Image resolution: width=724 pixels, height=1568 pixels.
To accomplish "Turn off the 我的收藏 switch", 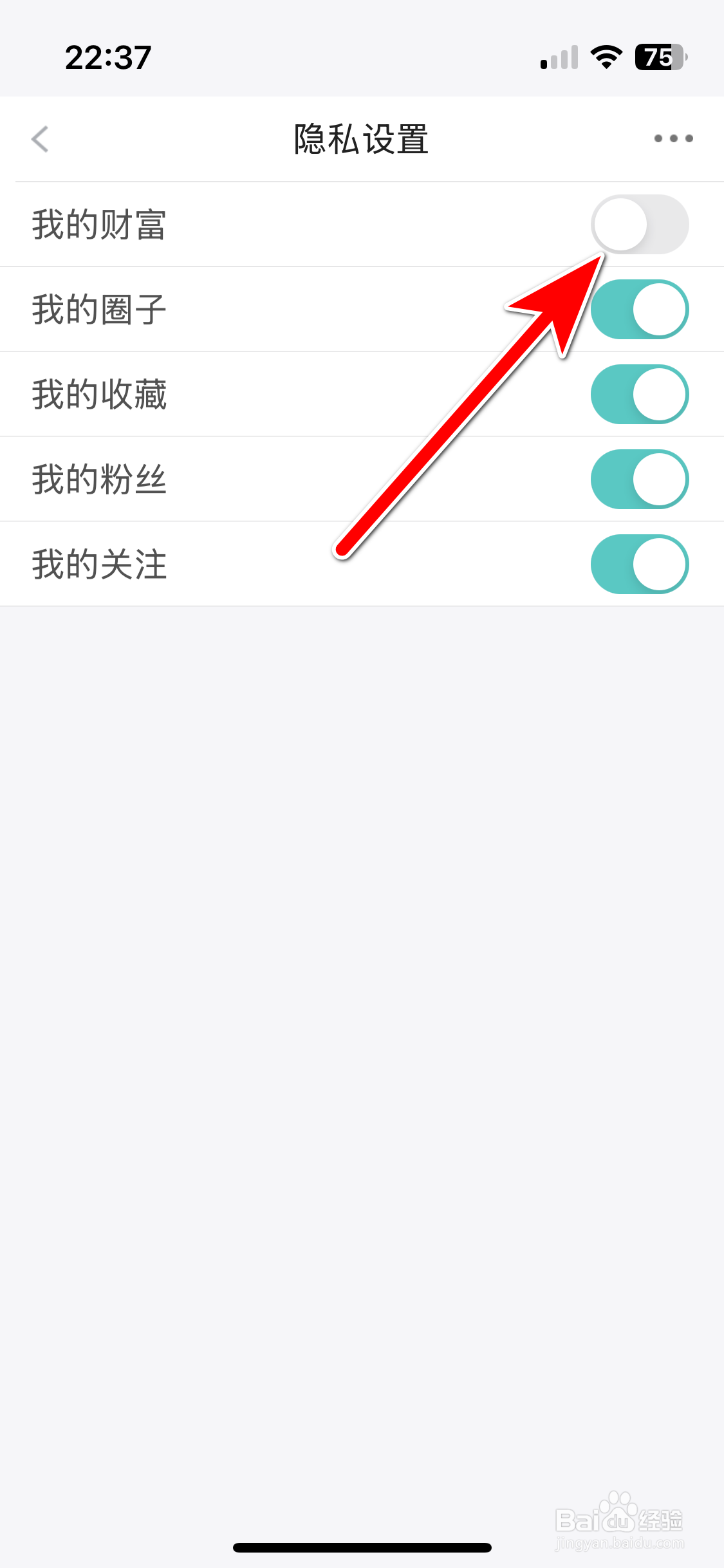I will tap(640, 394).
